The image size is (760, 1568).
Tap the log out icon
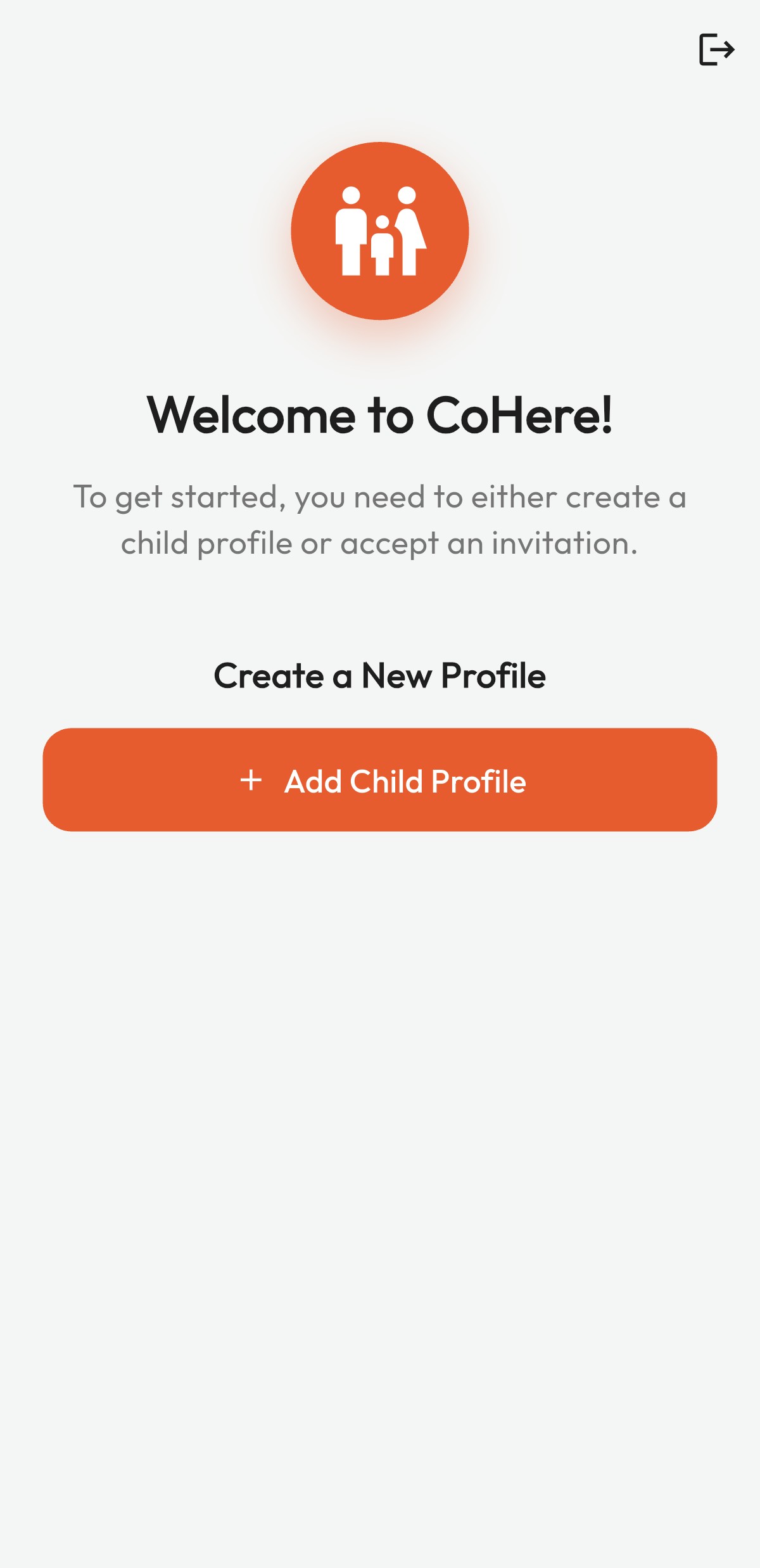click(x=716, y=49)
